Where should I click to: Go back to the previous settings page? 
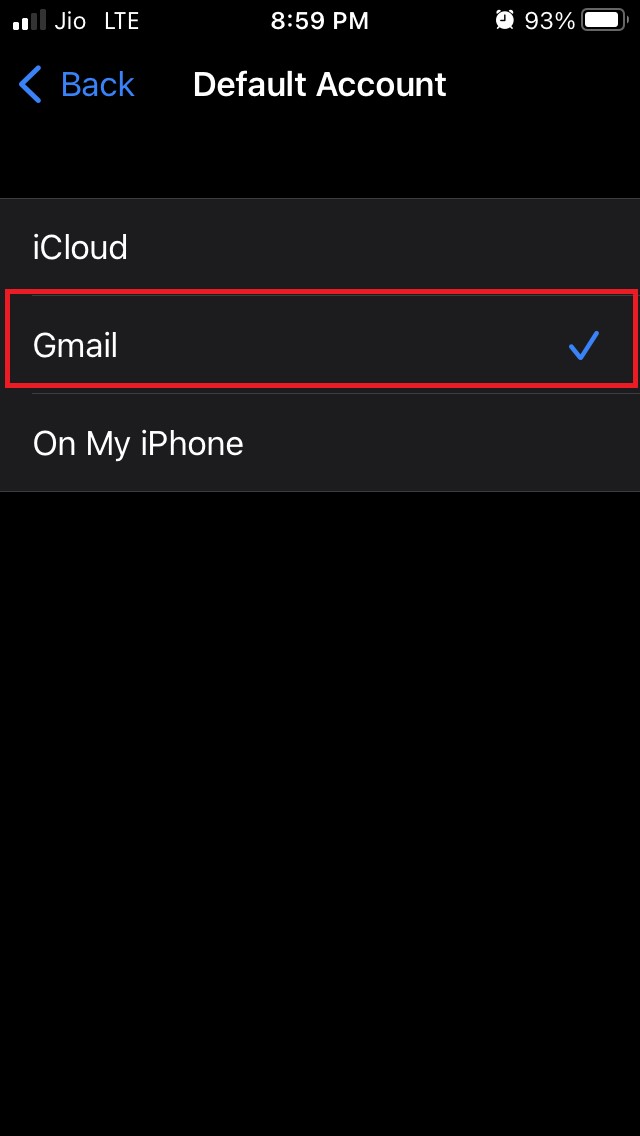(77, 85)
